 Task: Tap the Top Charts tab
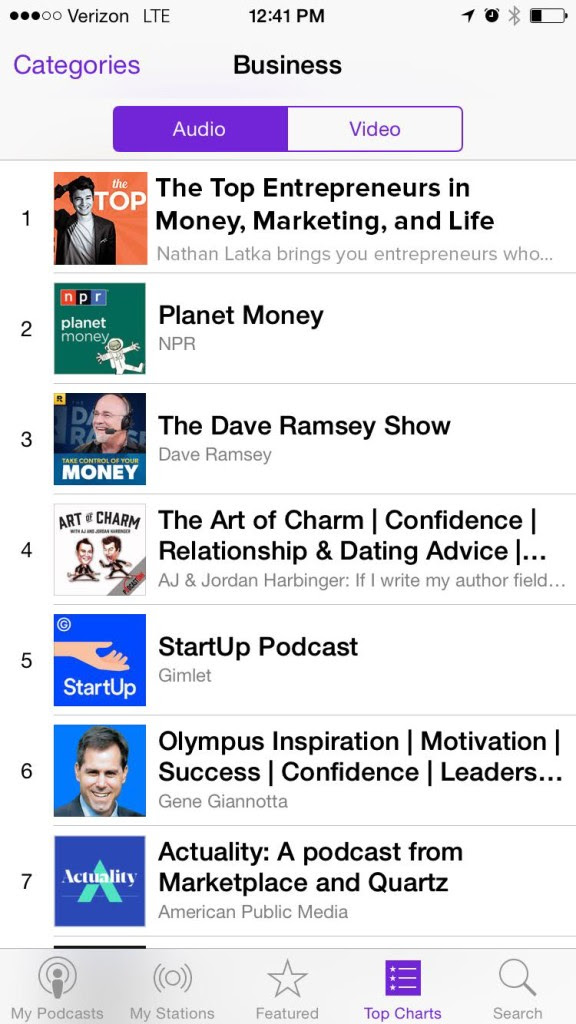[403, 987]
